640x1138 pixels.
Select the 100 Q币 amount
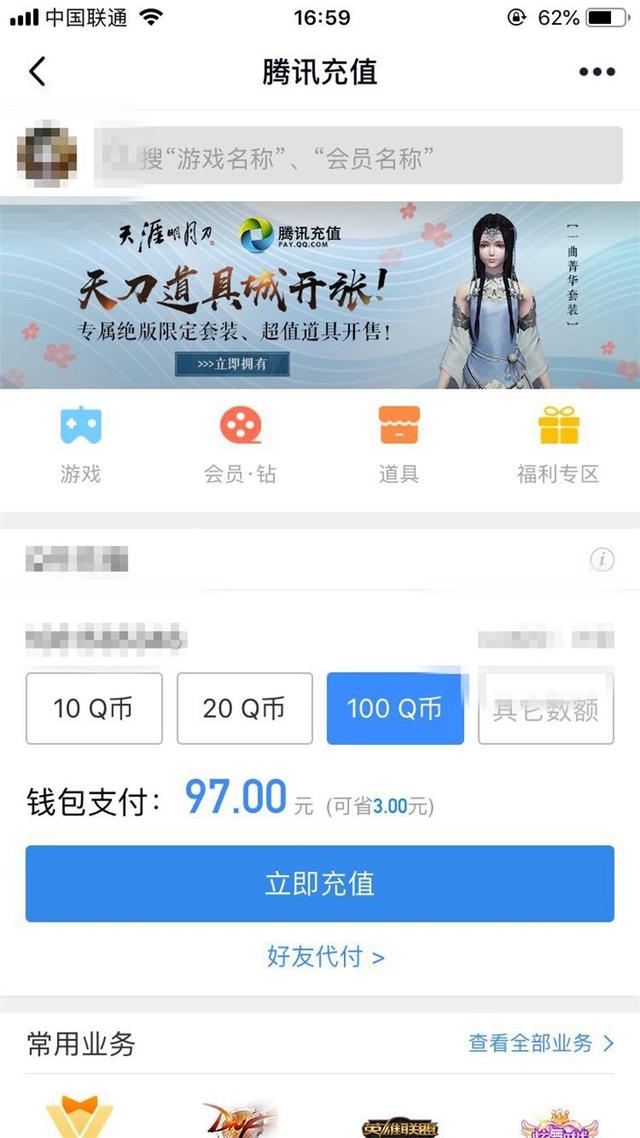pos(395,708)
